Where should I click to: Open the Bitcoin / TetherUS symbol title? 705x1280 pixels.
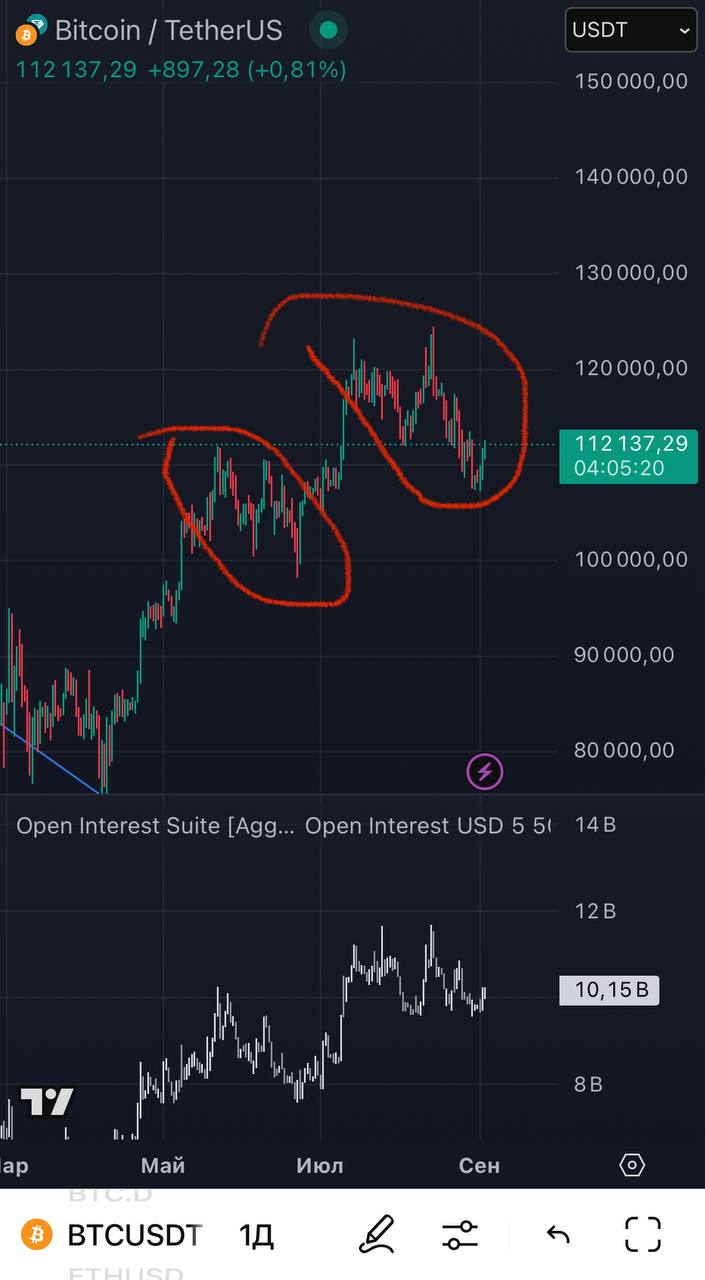[x=168, y=31]
